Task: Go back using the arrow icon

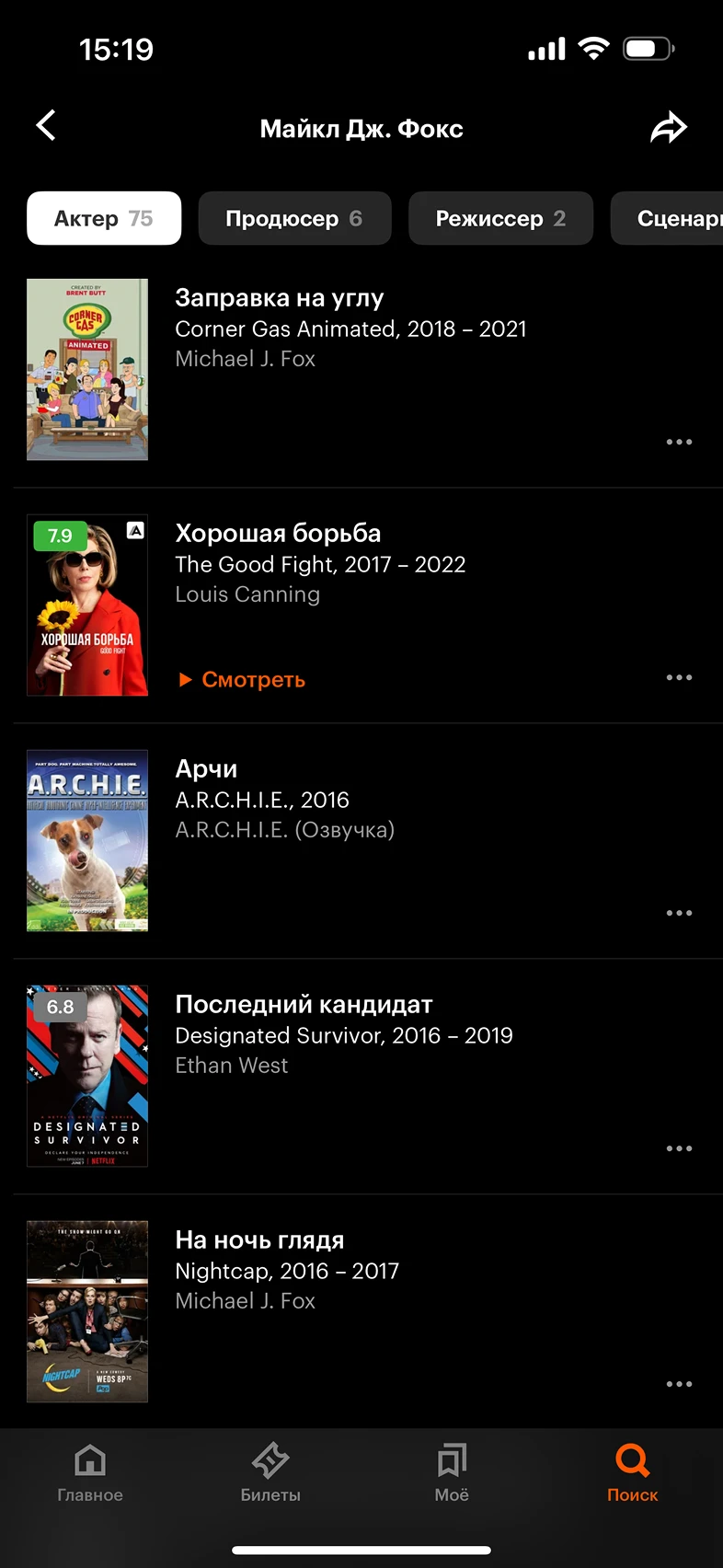Action: point(46,126)
